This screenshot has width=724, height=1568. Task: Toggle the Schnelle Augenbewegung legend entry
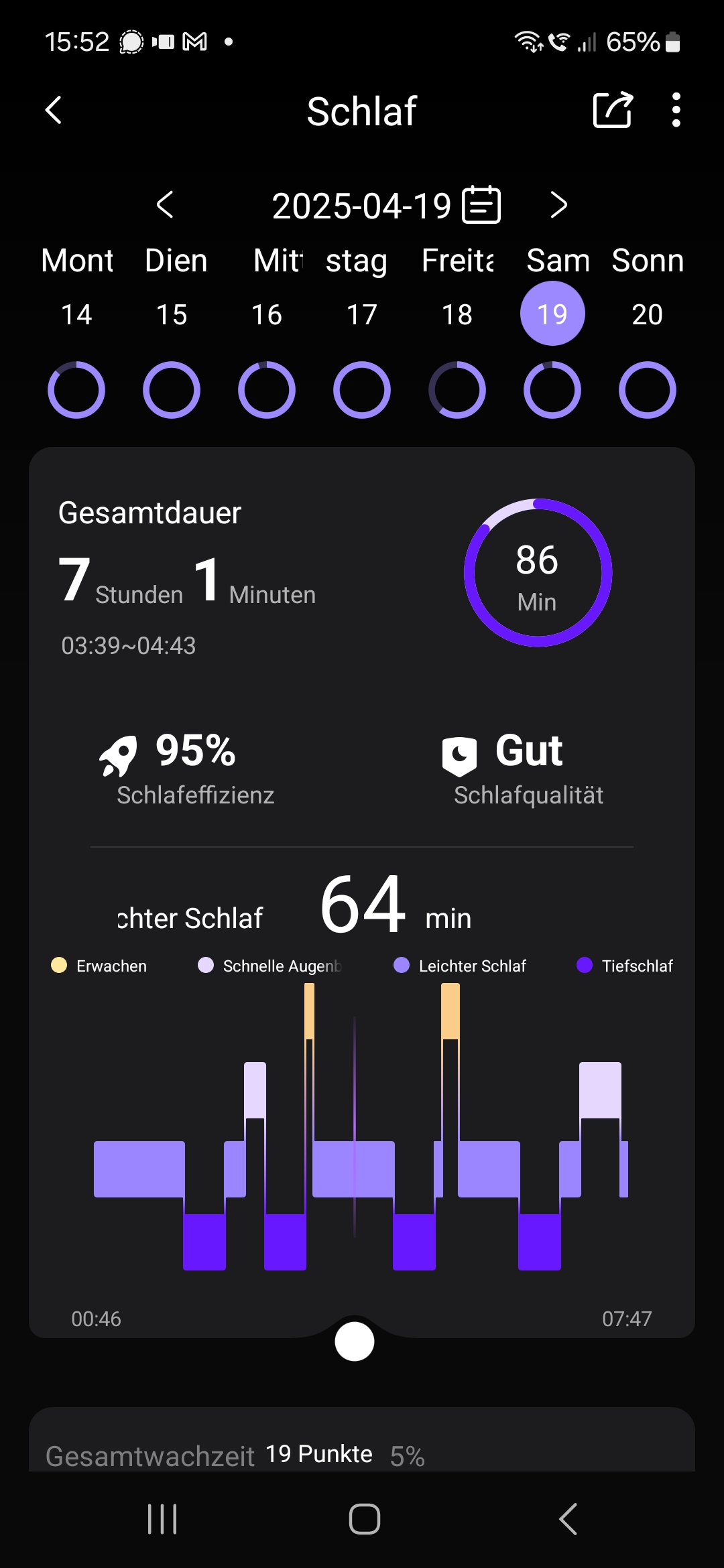click(x=206, y=966)
